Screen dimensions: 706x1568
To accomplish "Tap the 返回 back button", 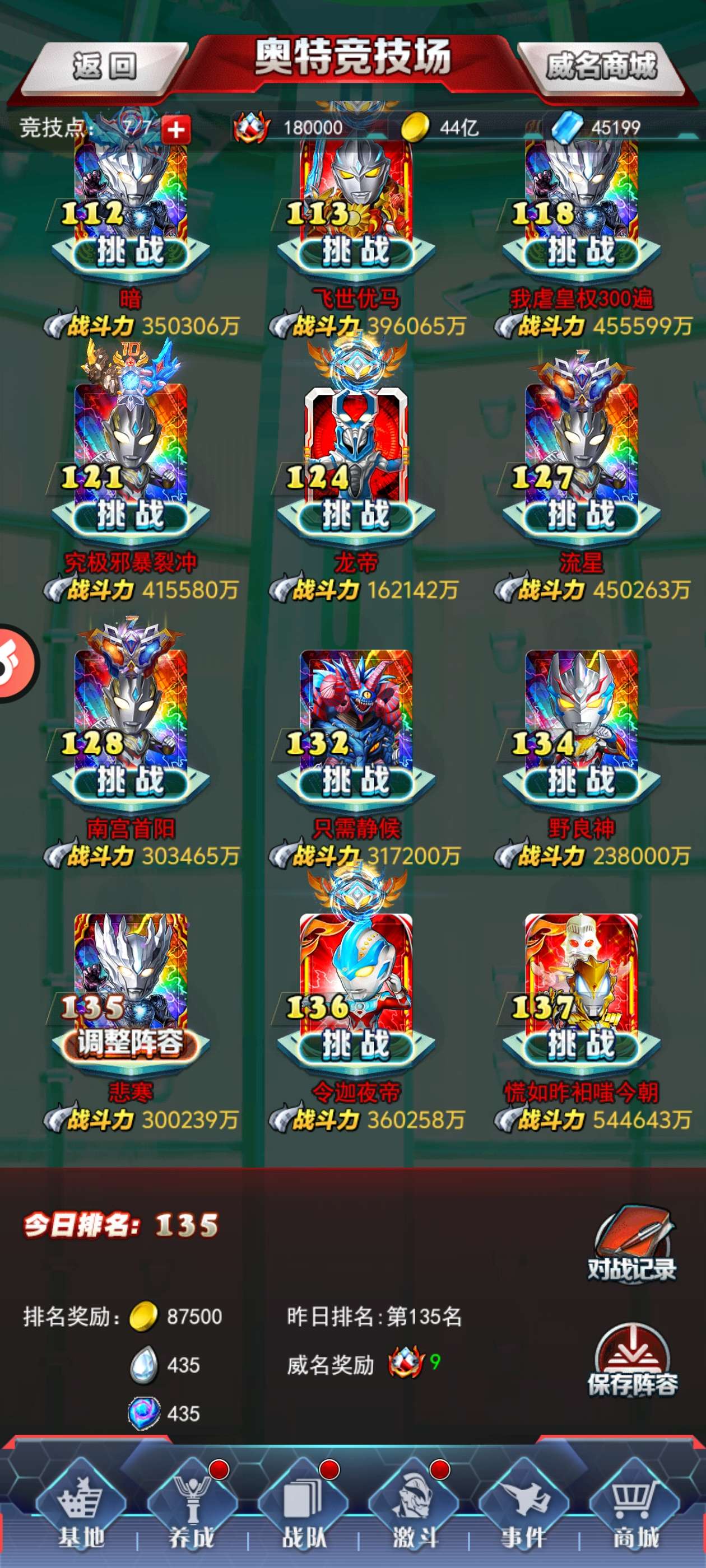I will [104, 66].
